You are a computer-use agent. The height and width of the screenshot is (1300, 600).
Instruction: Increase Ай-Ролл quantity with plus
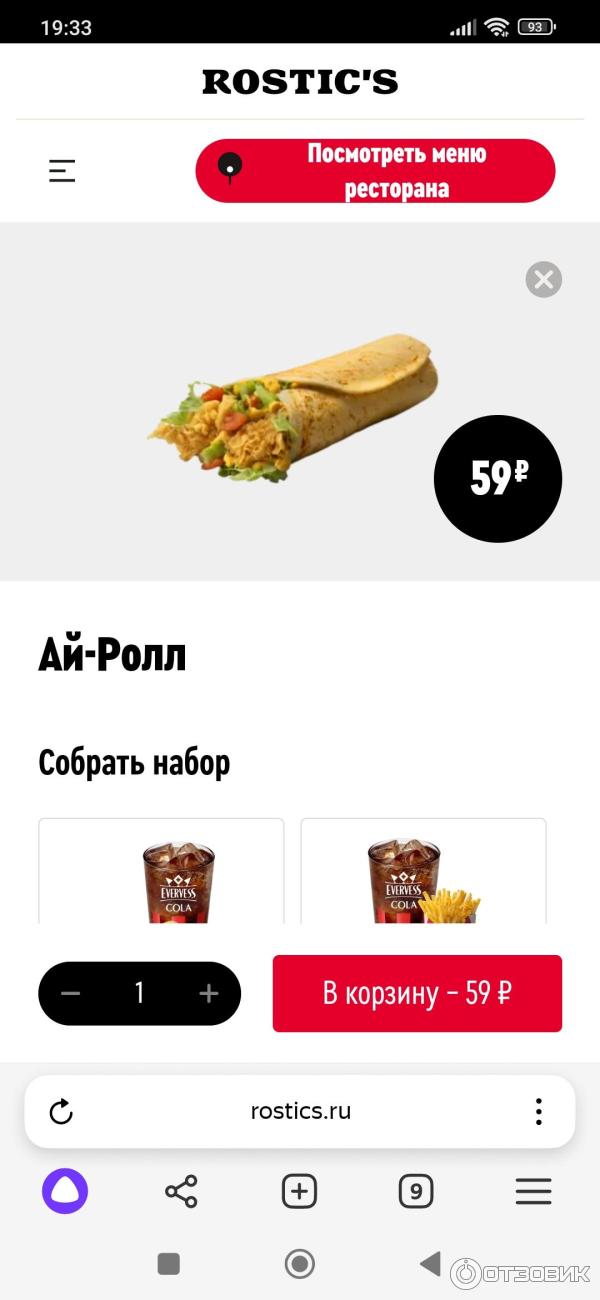tap(208, 994)
